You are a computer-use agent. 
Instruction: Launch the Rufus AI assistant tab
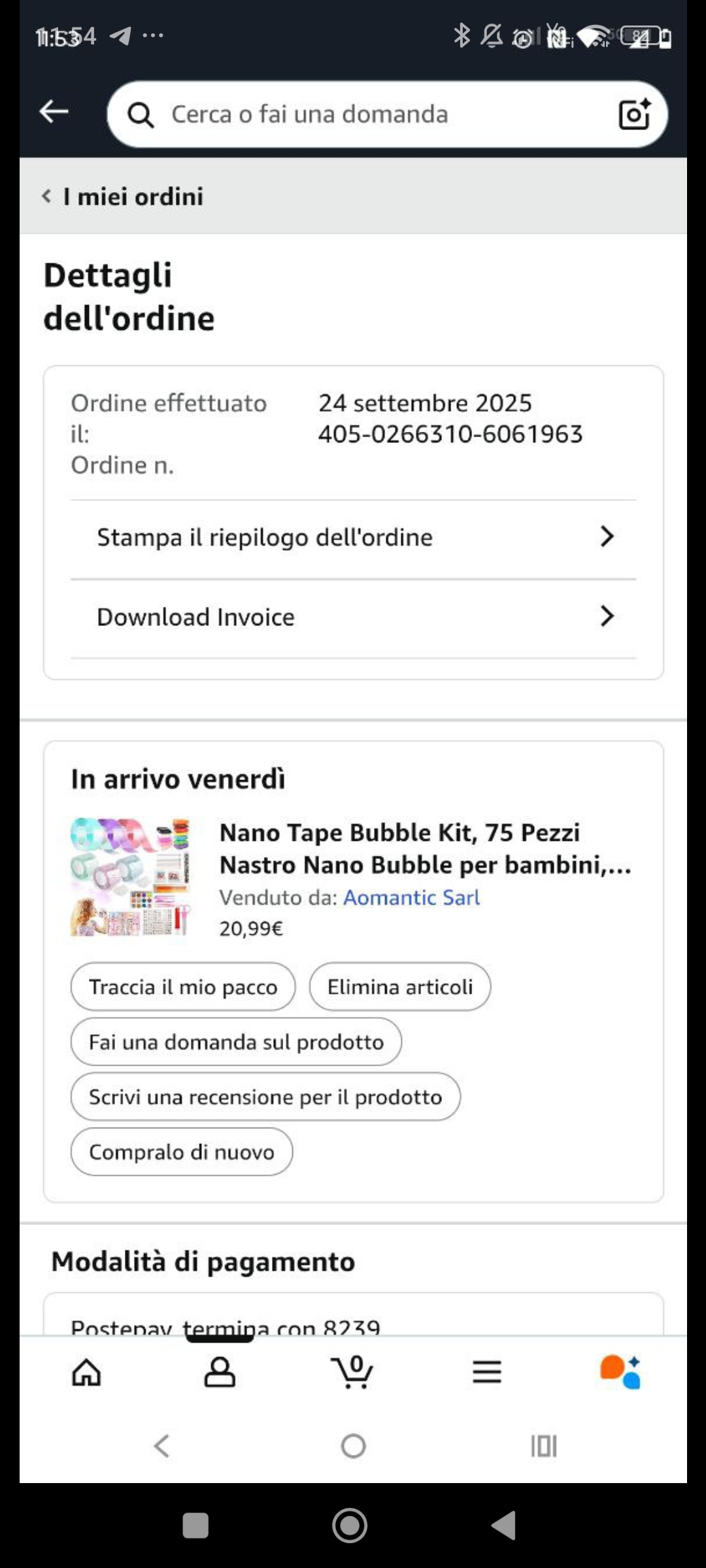point(620,1372)
